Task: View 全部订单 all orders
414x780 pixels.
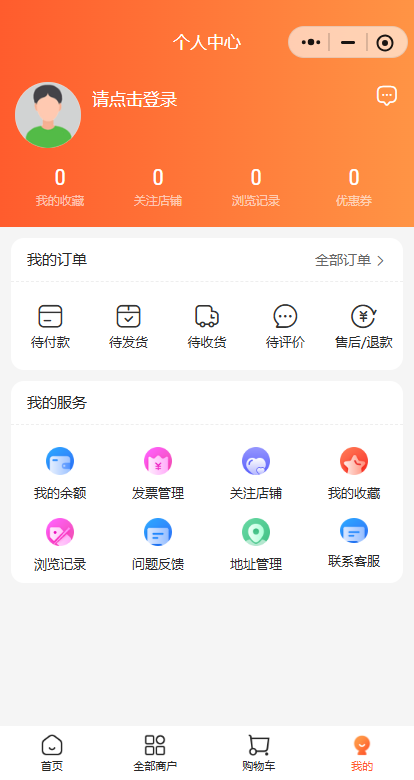Action: point(350,260)
